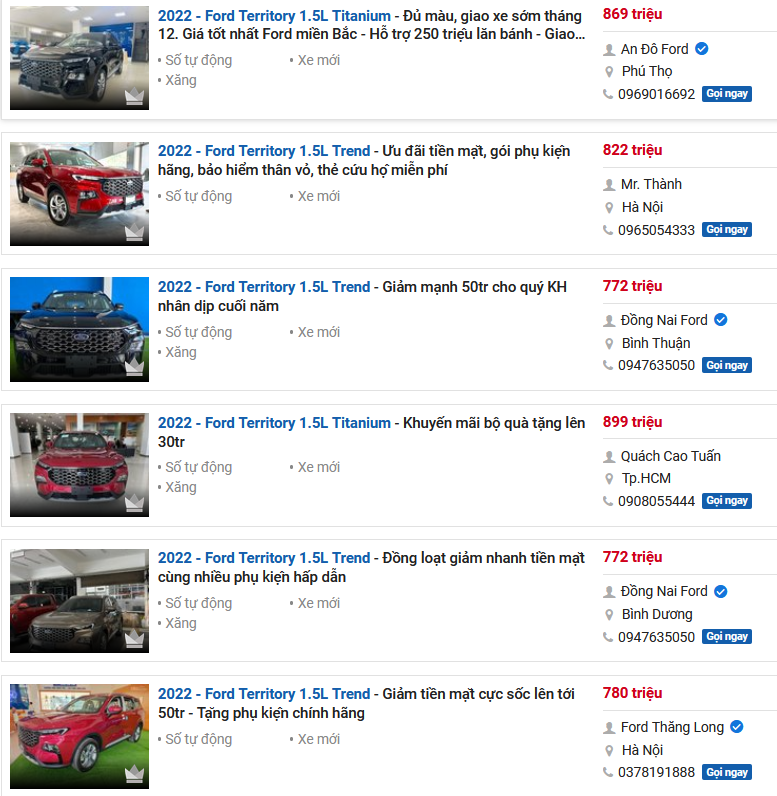
Task: View the car photo of the 780 triệu listing
Action: [x=79, y=736]
